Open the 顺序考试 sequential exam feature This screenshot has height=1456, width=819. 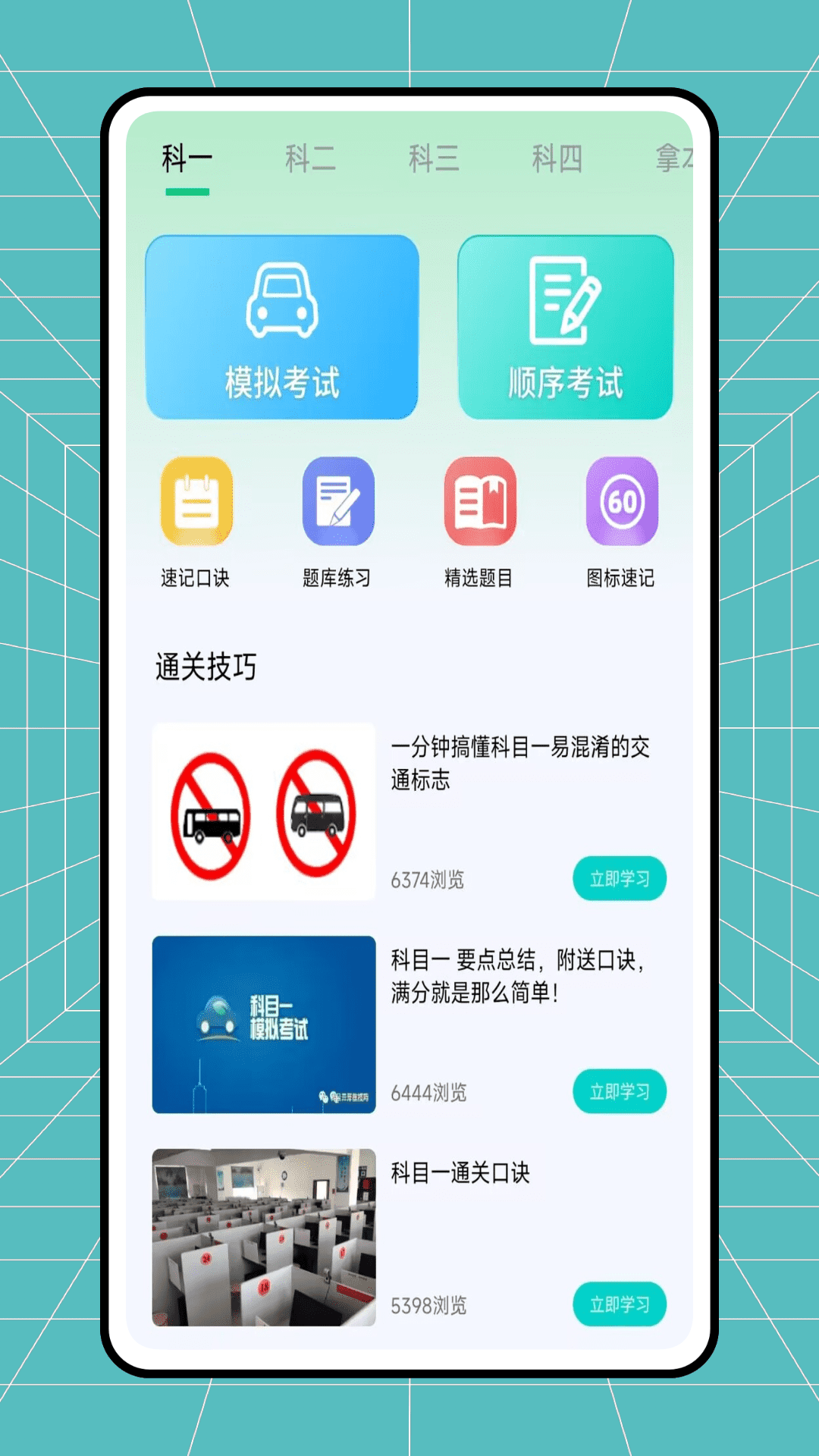pos(564,328)
